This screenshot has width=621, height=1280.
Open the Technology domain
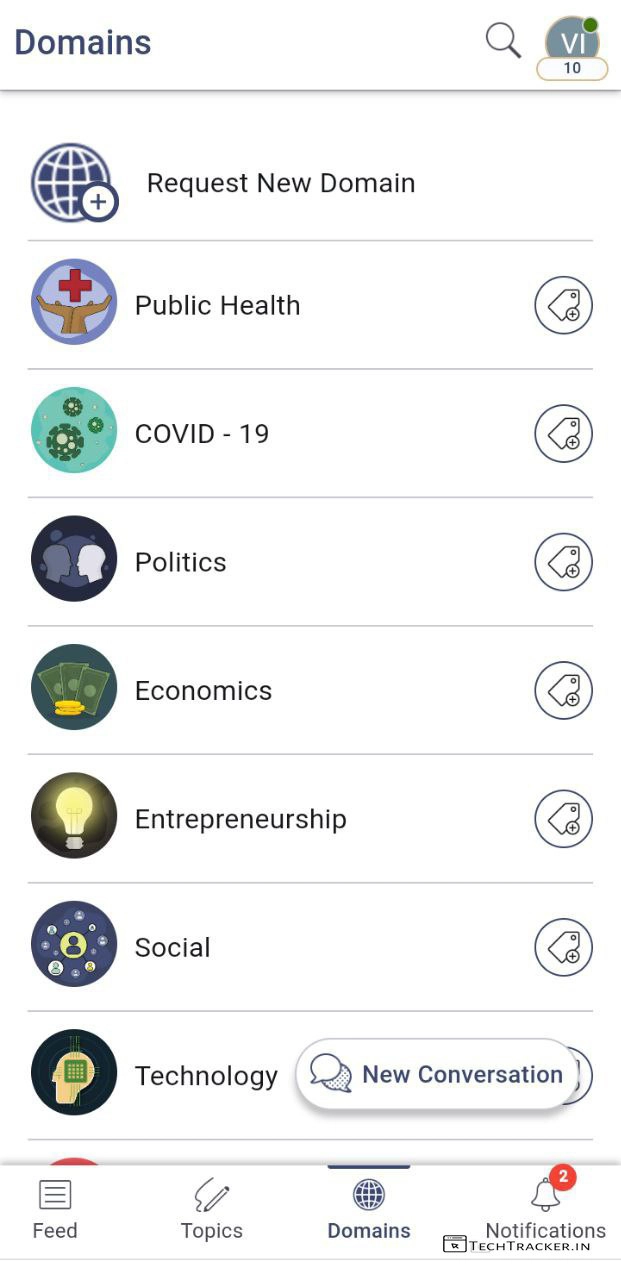[x=205, y=1076]
